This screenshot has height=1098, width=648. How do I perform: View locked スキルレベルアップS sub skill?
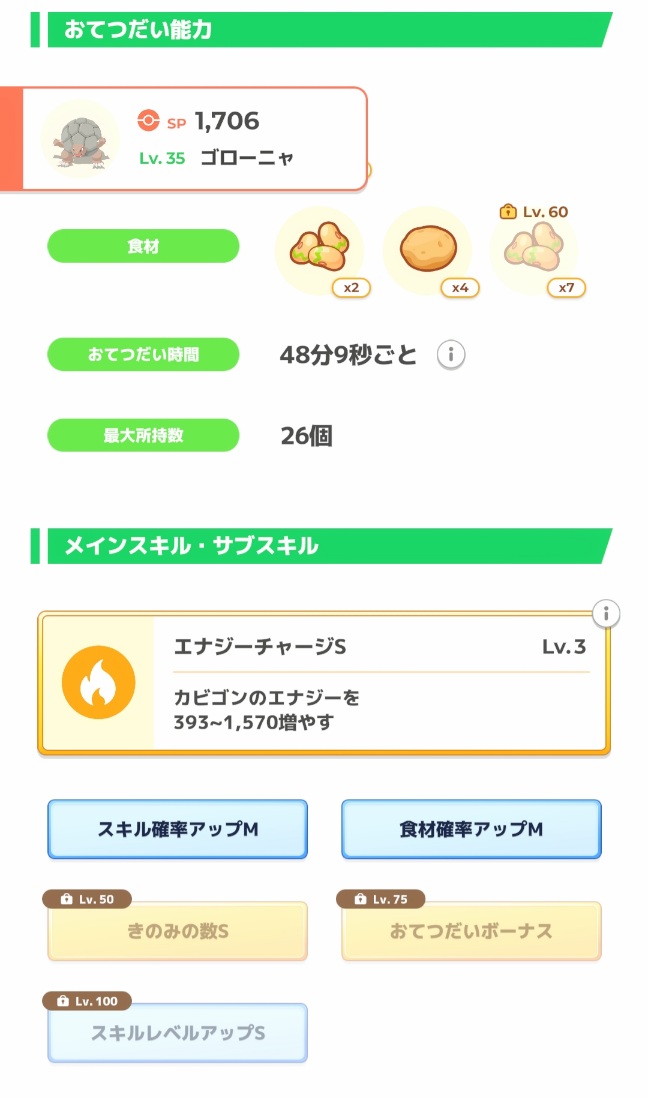(177, 1033)
